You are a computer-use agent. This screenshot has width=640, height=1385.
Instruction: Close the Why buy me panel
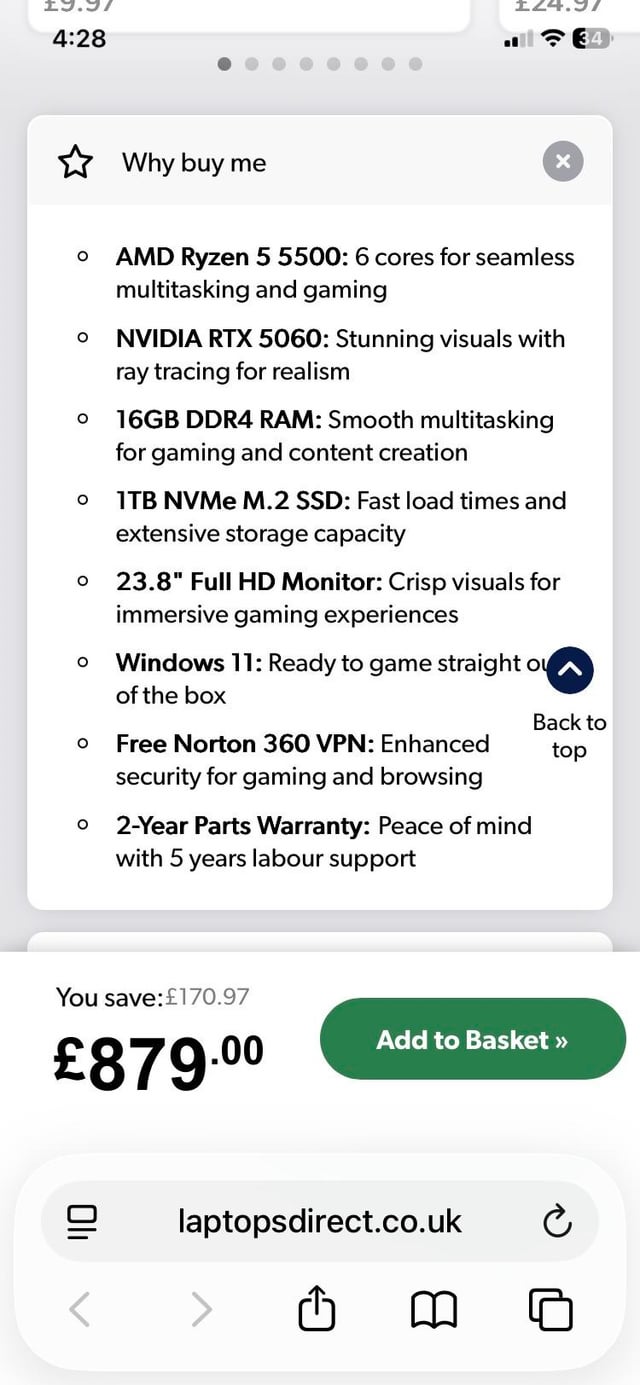[563, 162]
